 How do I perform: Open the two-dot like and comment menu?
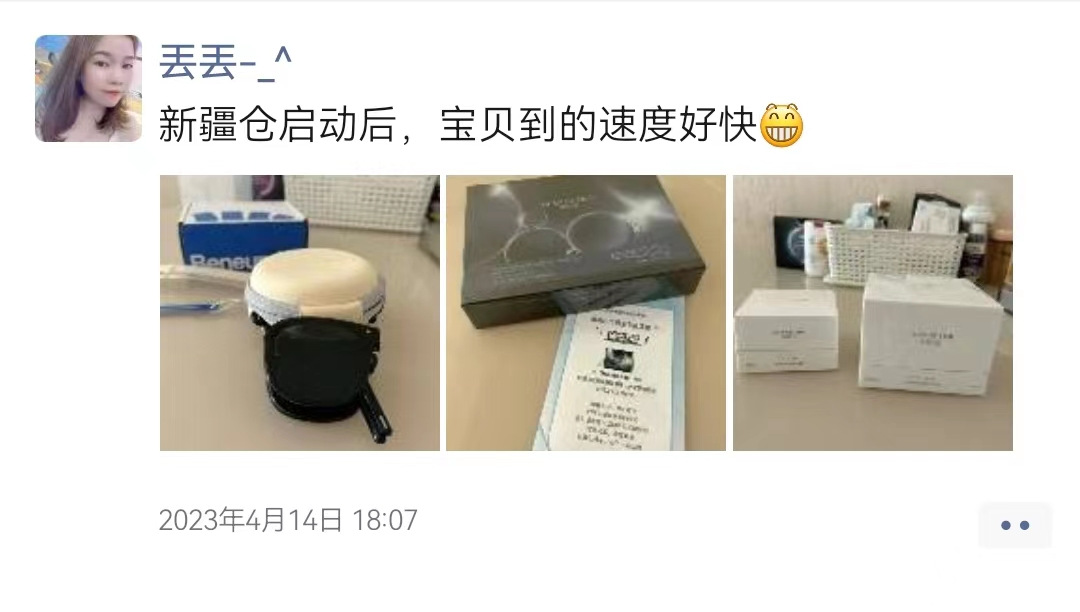[x=1014, y=525]
